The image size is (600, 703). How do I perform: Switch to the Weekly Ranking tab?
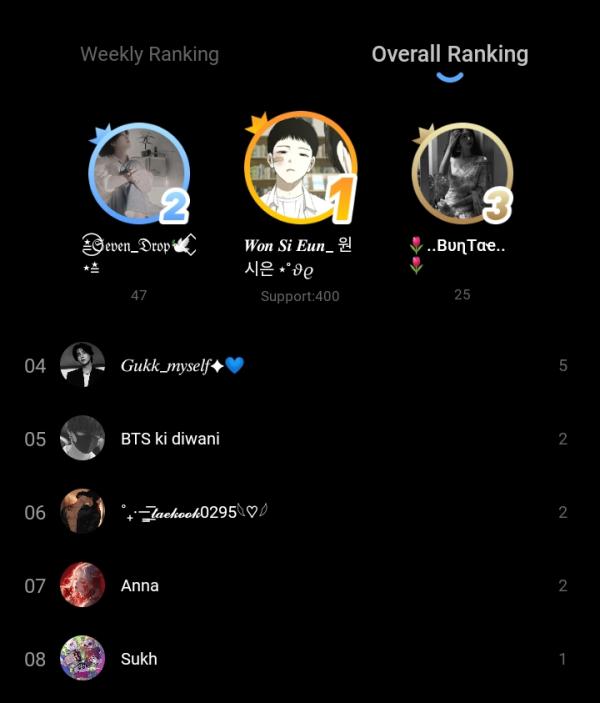click(x=149, y=55)
